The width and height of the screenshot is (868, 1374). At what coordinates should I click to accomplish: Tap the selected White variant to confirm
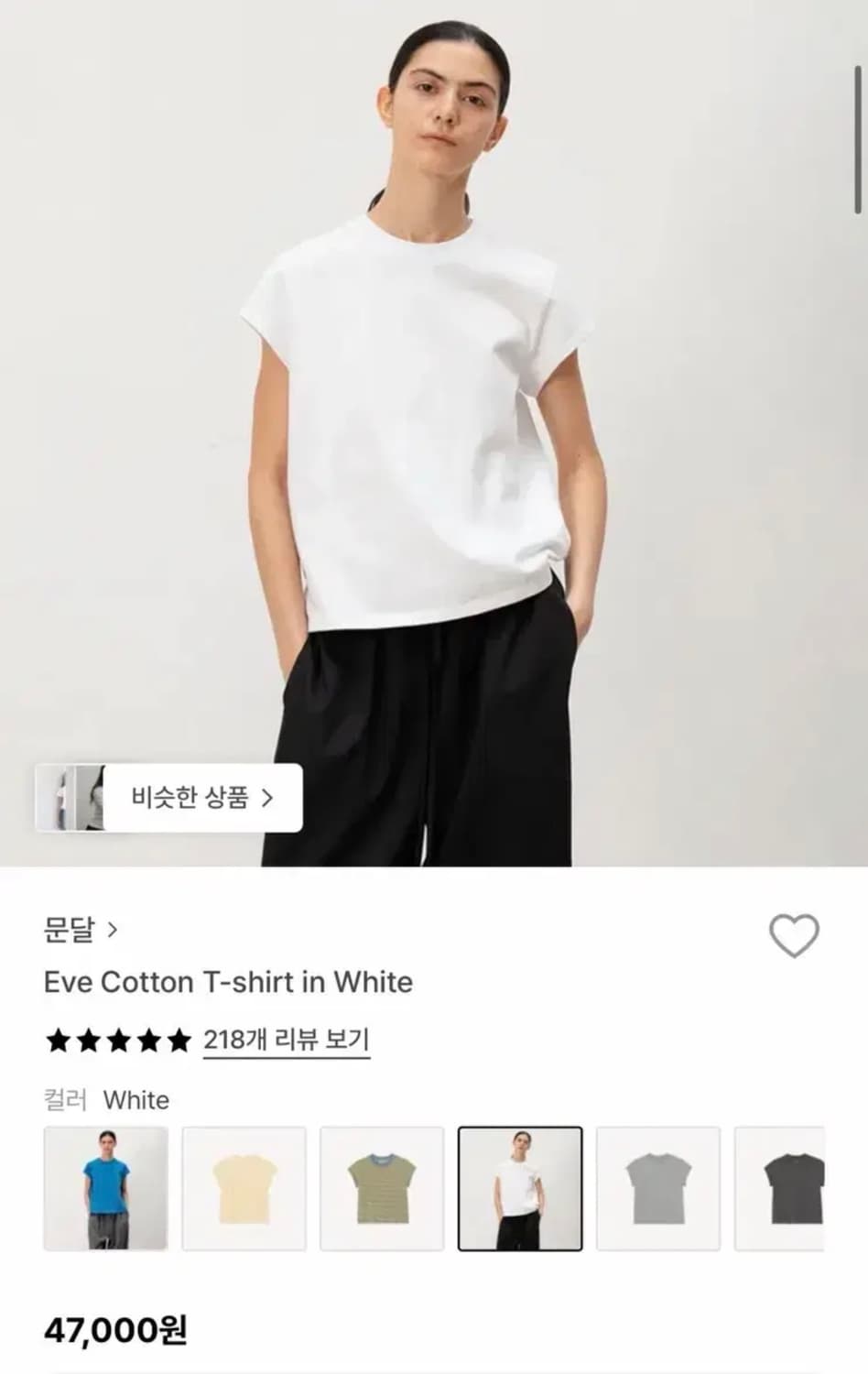tap(520, 1188)
